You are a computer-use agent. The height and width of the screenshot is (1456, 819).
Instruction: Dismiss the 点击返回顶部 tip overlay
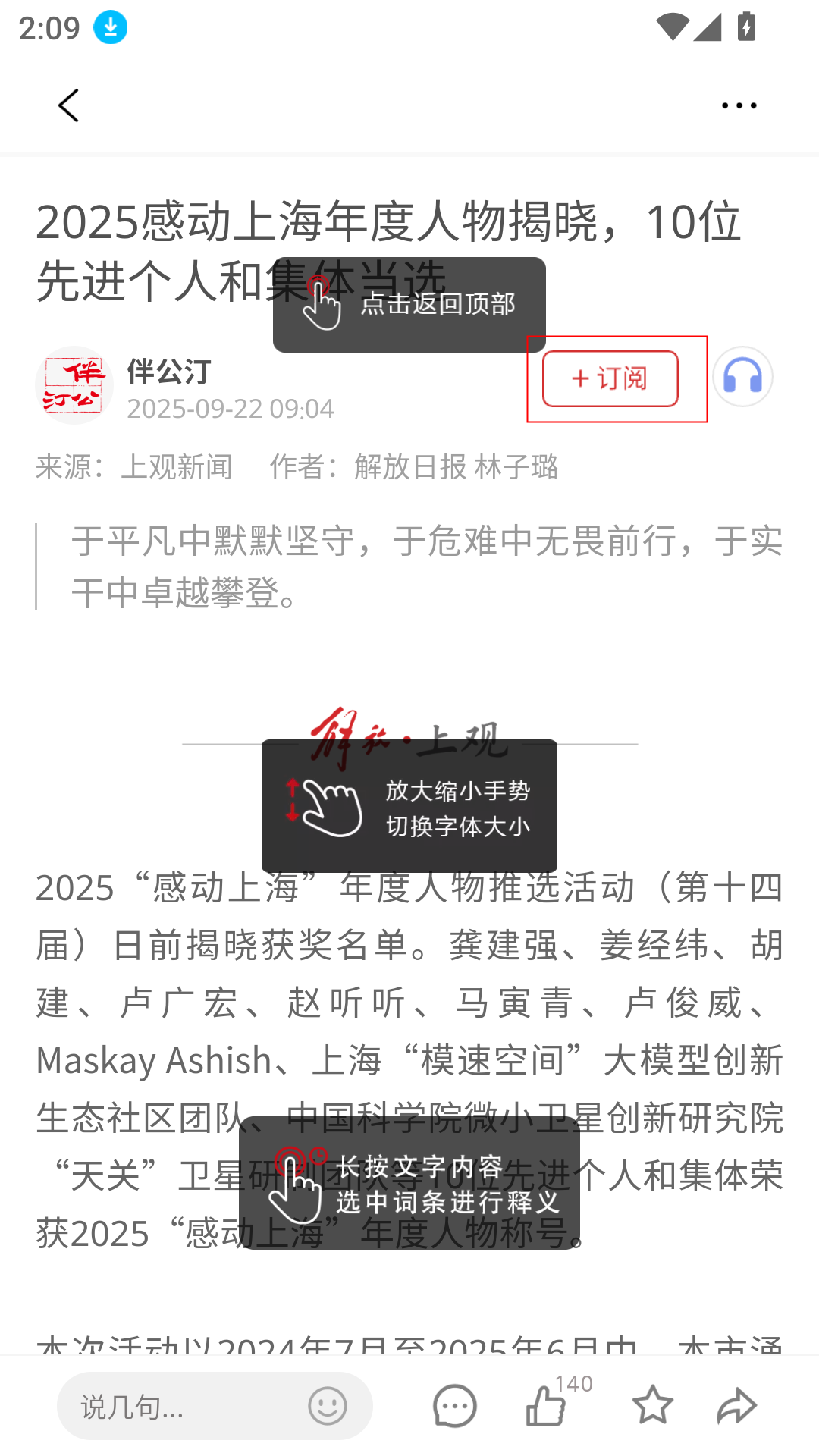coord(409,304)
